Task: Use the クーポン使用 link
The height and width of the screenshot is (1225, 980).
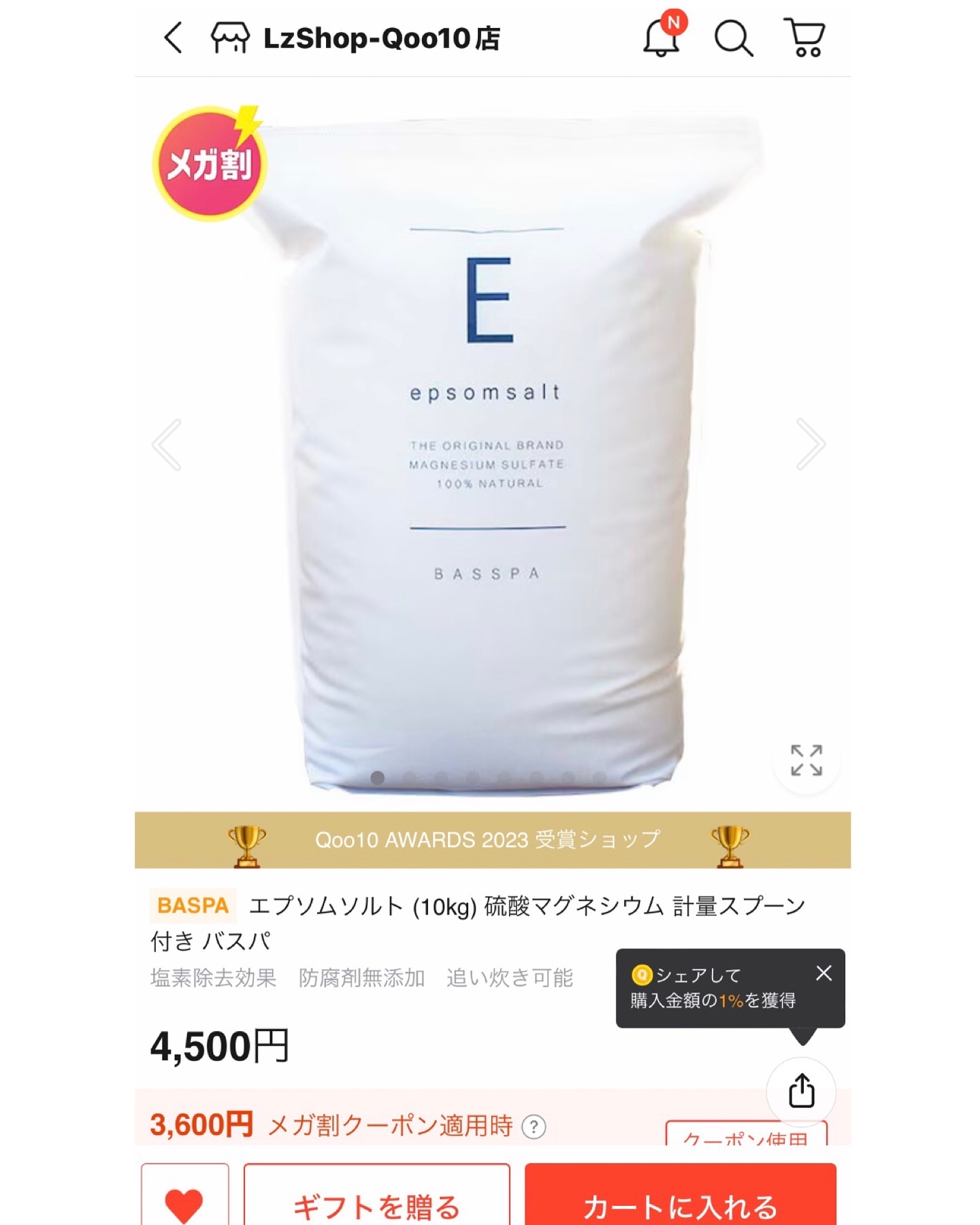Action: 747,1138
